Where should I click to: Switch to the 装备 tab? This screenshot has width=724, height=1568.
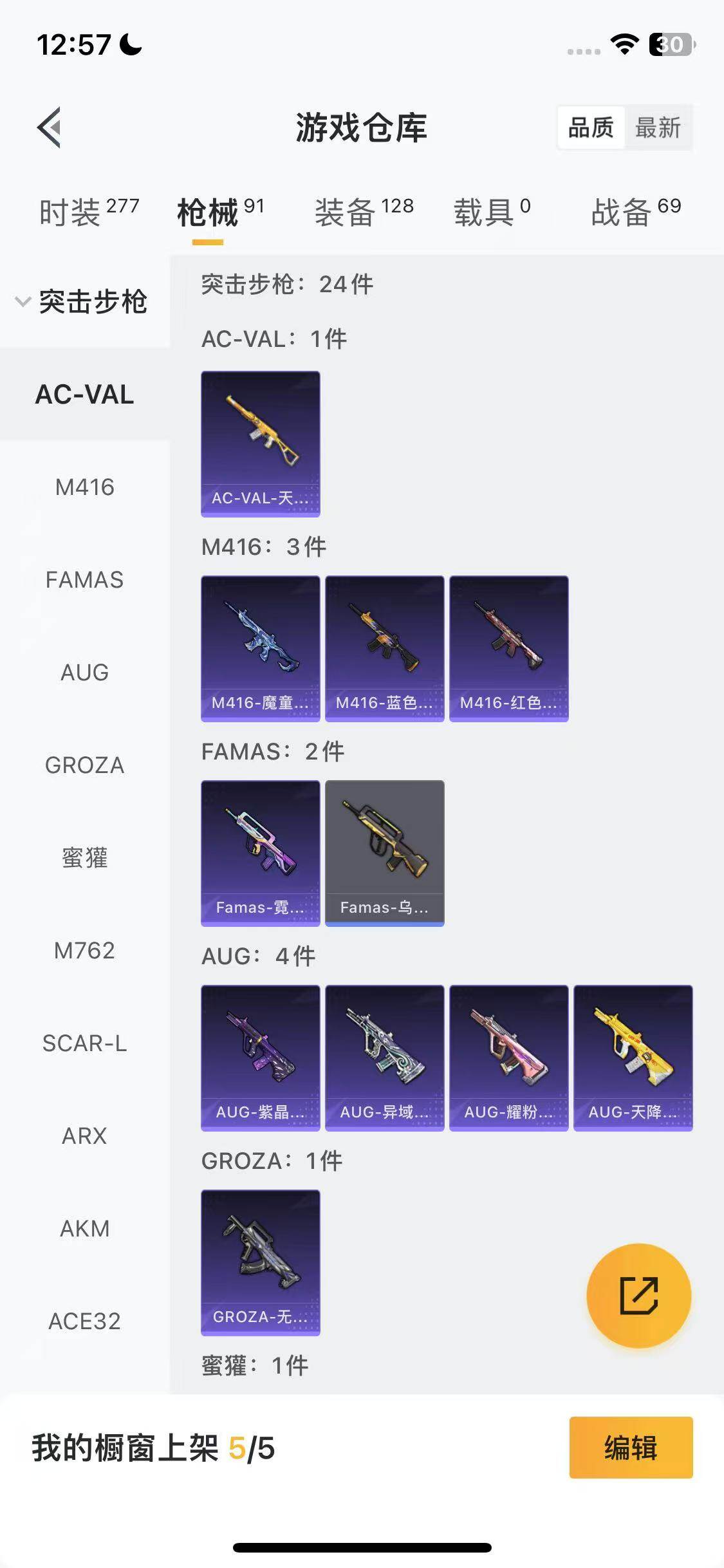tap(364, 212)
